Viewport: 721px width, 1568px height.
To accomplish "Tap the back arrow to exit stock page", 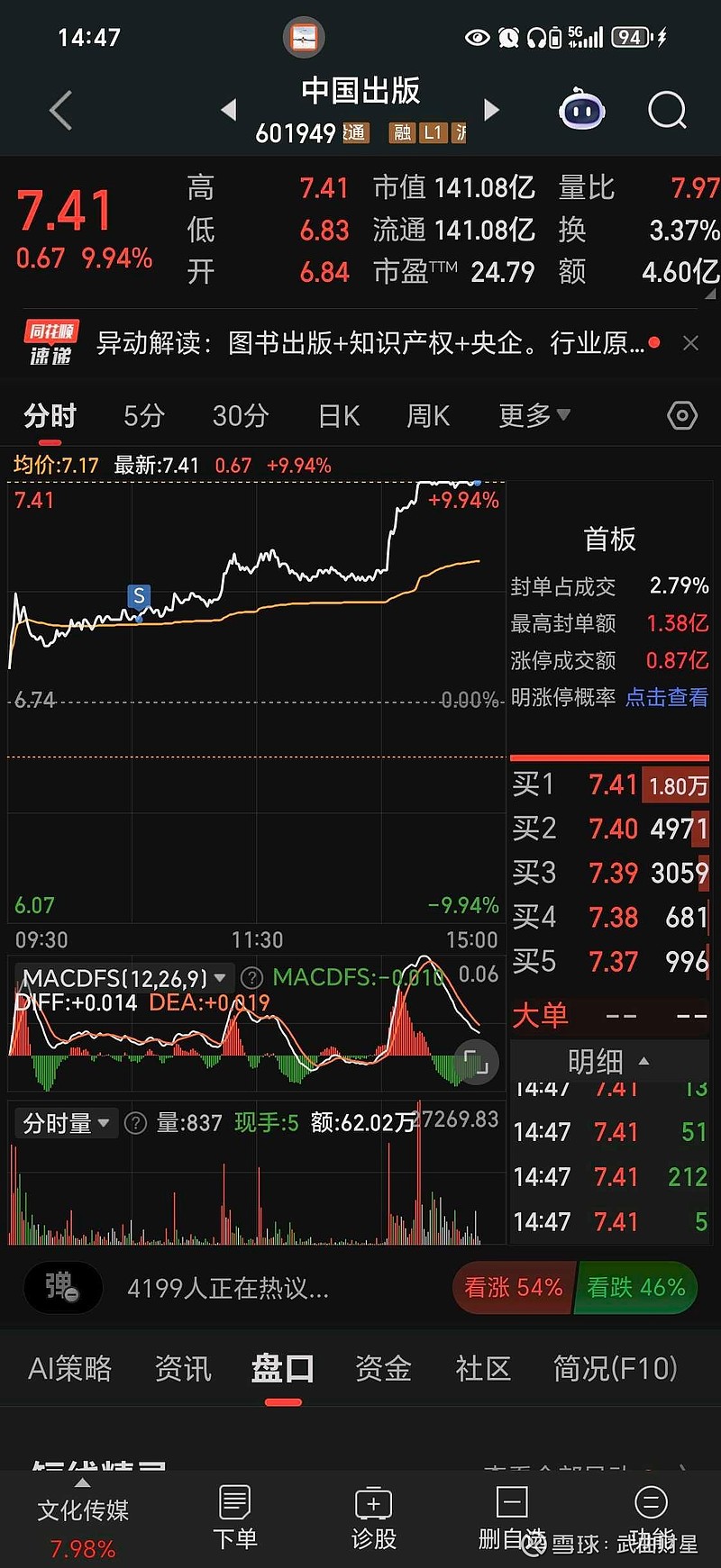I will click(59, 108).
